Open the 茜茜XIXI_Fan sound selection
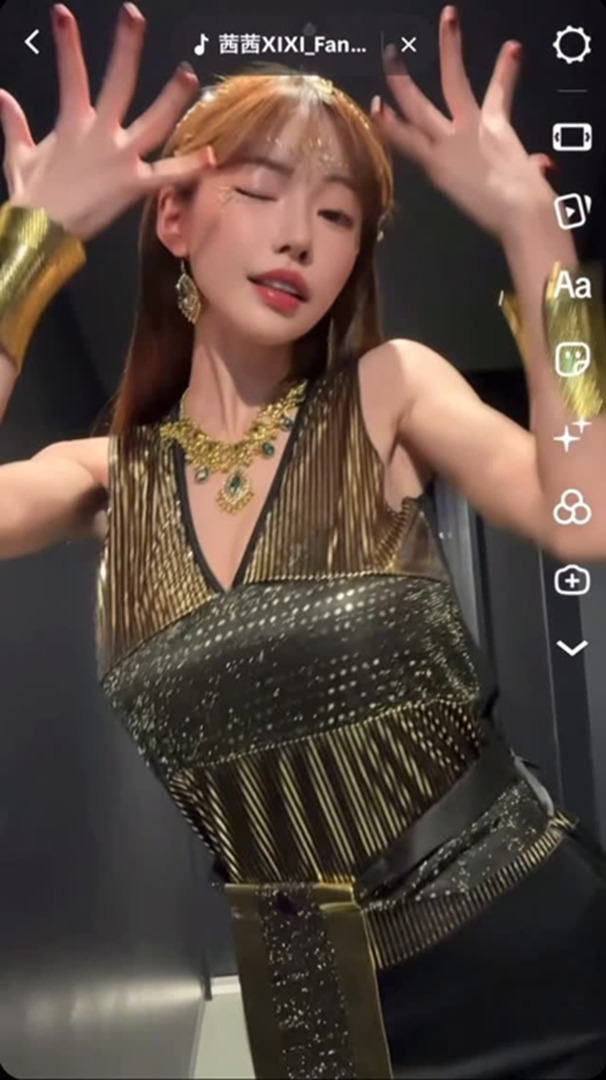Image resolution: width=606 pixels, height=1080 pixels. (282, 45)
